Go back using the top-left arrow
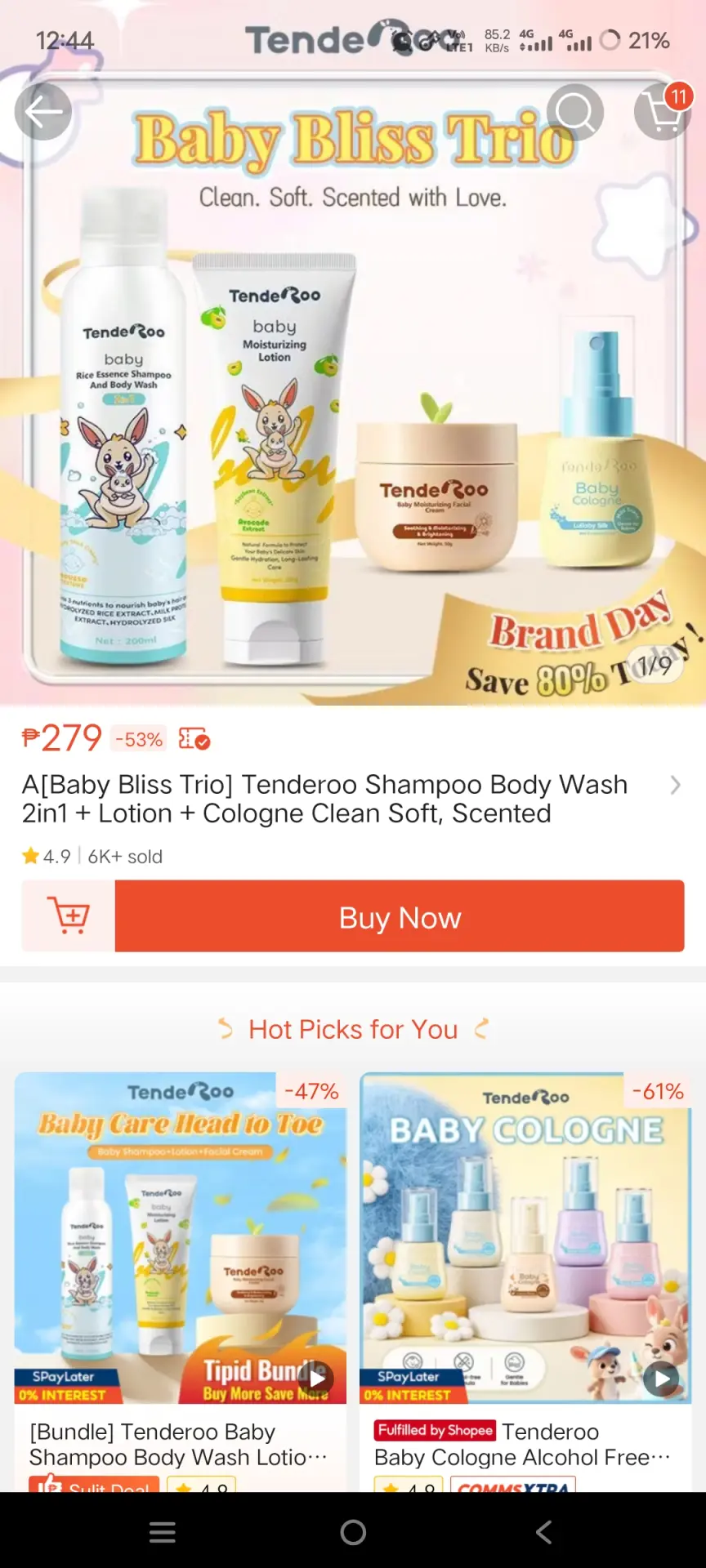This screenshot has height=1568, width=706. click(x=43, y=112)
